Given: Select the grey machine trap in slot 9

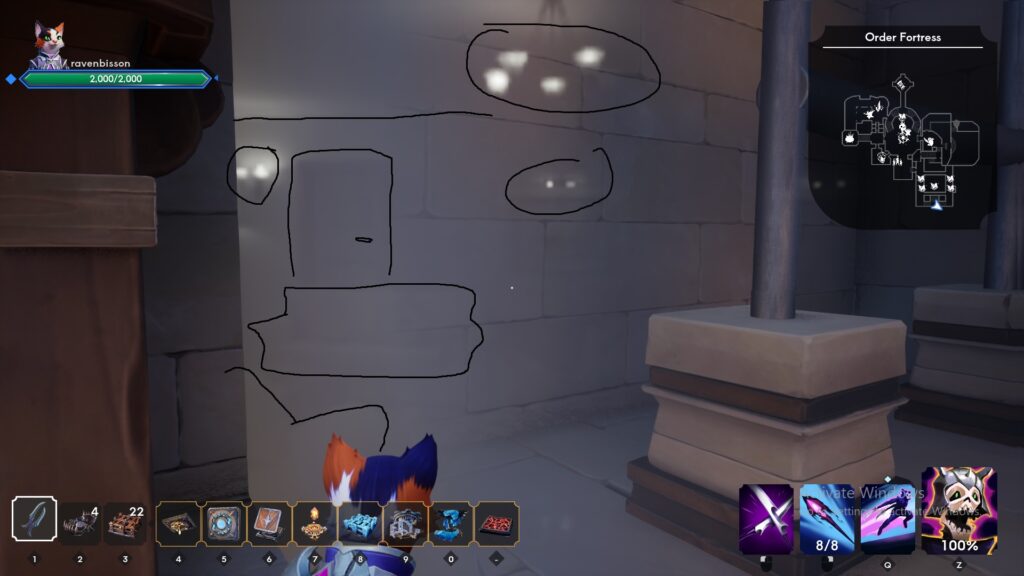Looking at the screenshot, I should click(405, 523).
